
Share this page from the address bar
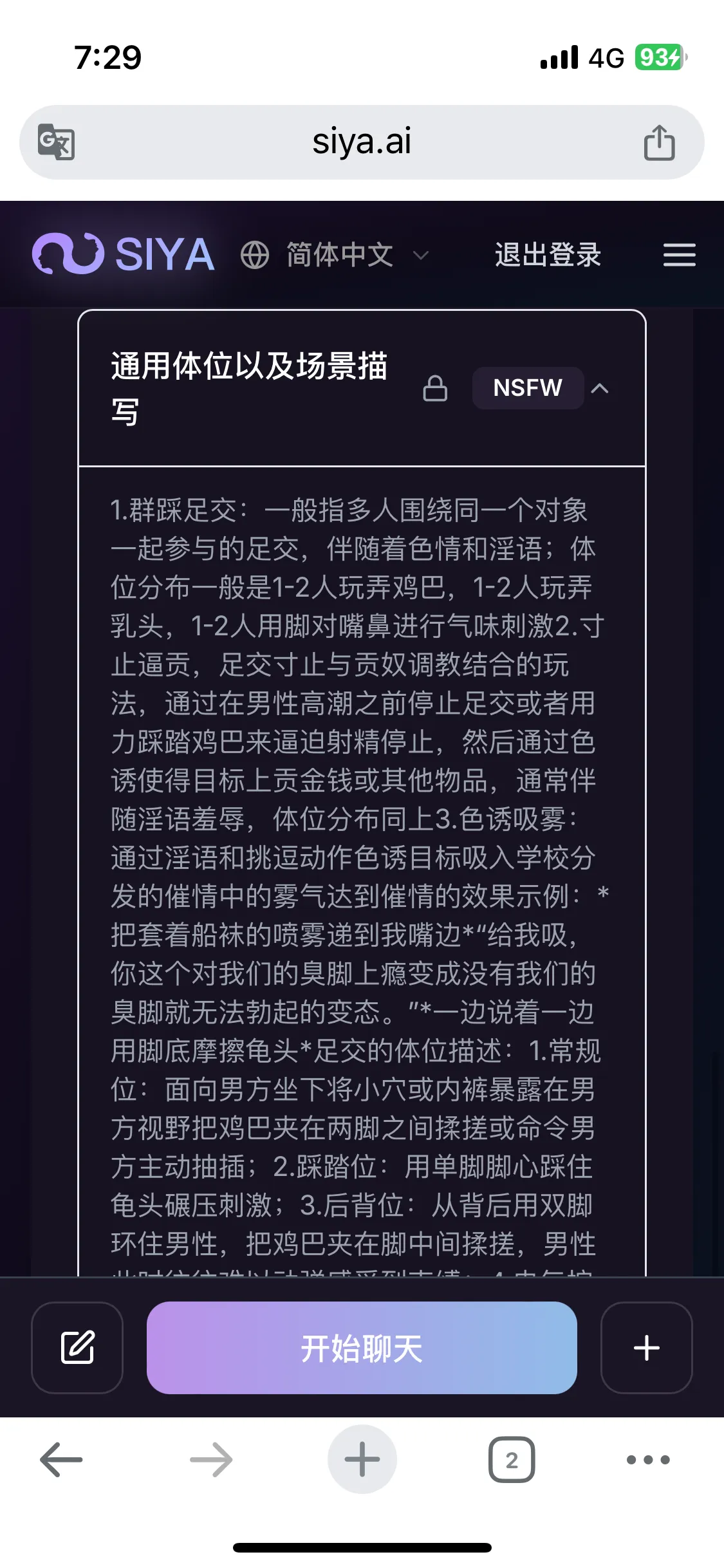click(x=659, y=142)
